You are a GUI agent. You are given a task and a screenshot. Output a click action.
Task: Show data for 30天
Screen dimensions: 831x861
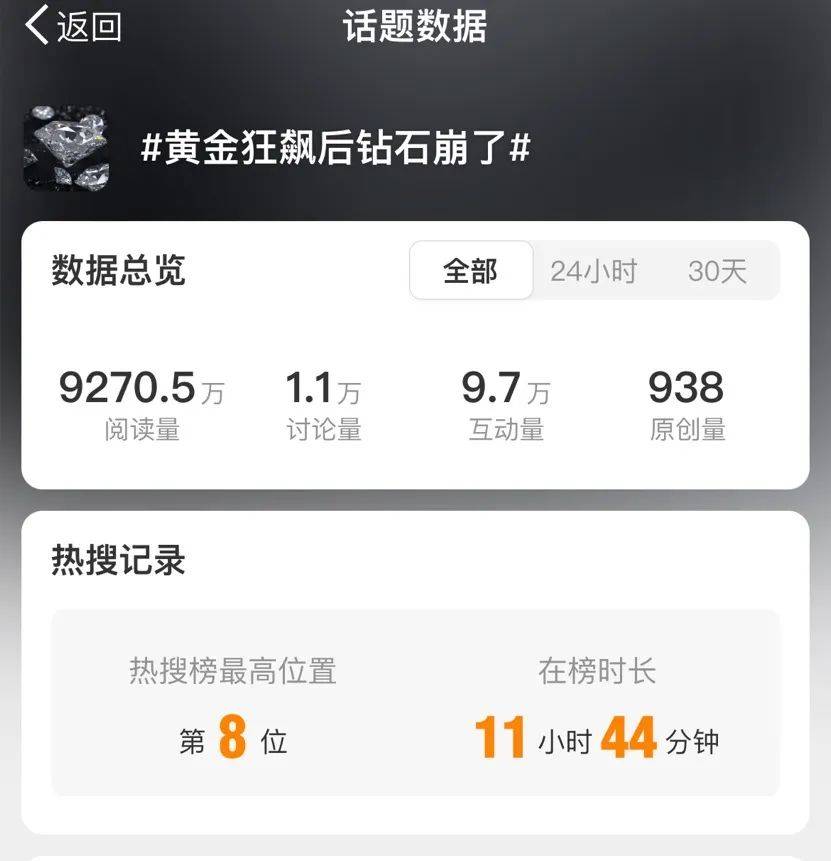[717, 270]
